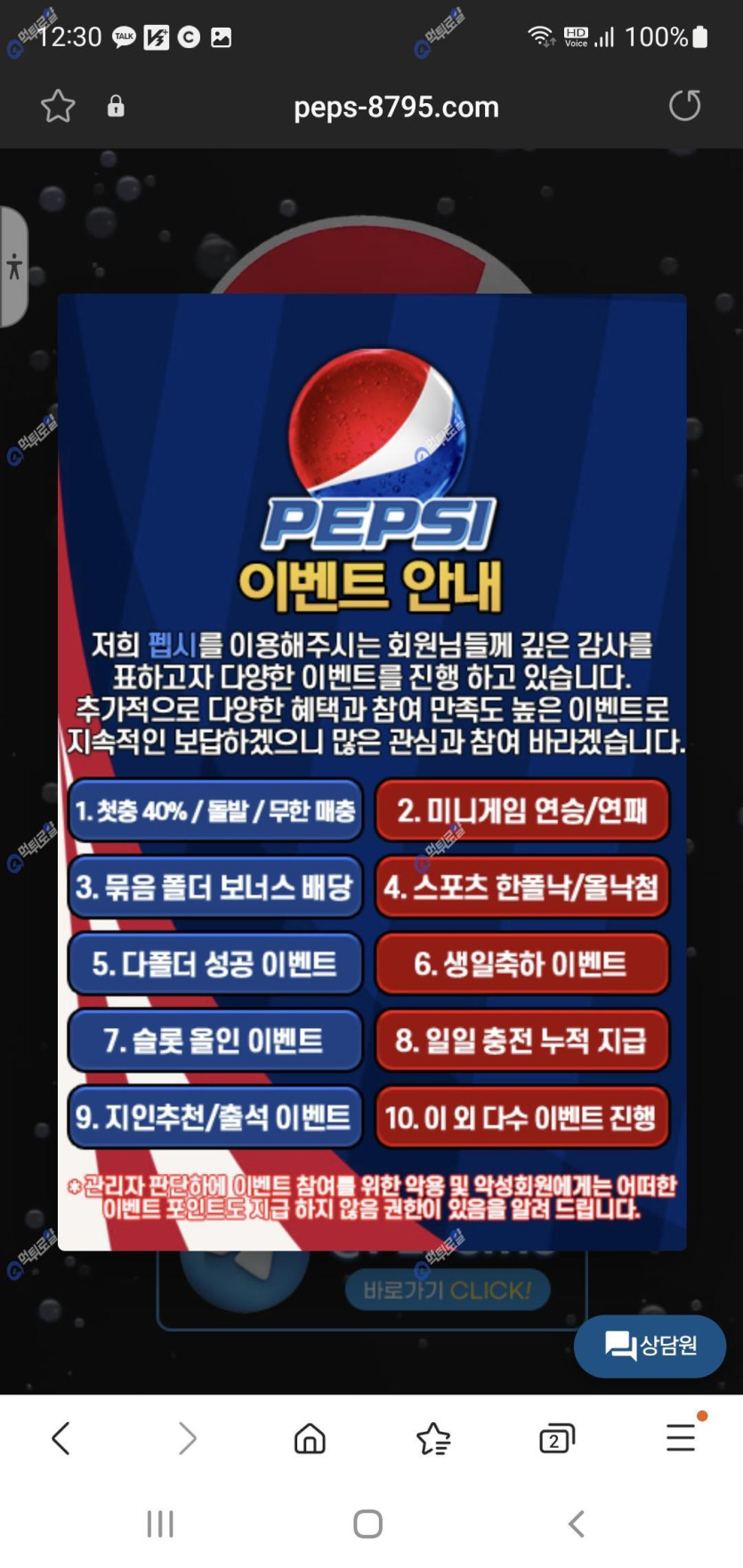Open the saved bookmarks list
The width and height of the screenshot is (743, 1568).
[x=433, y=1438]
